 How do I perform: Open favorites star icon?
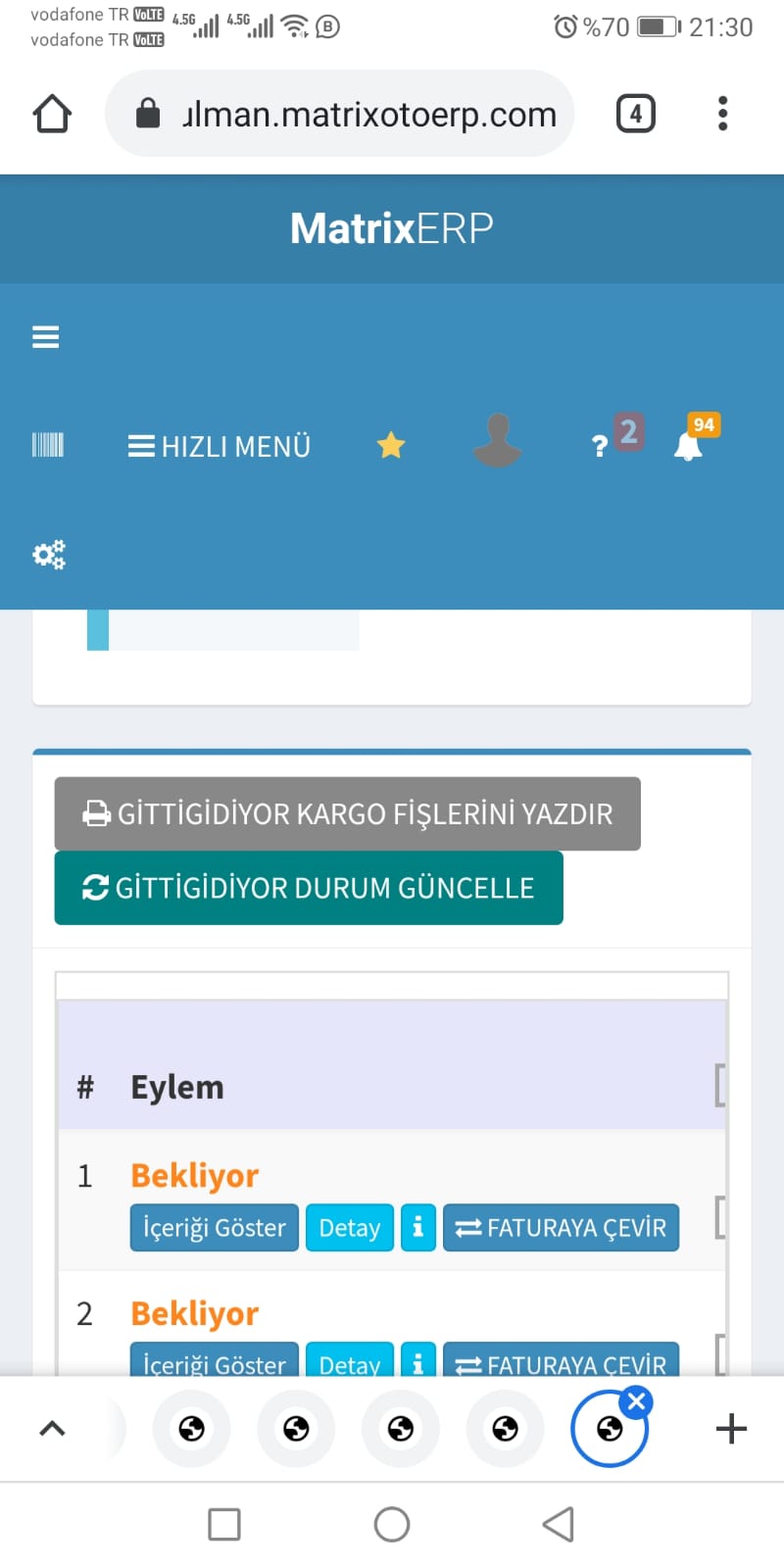pyautogui.click(x=390, y=446)
